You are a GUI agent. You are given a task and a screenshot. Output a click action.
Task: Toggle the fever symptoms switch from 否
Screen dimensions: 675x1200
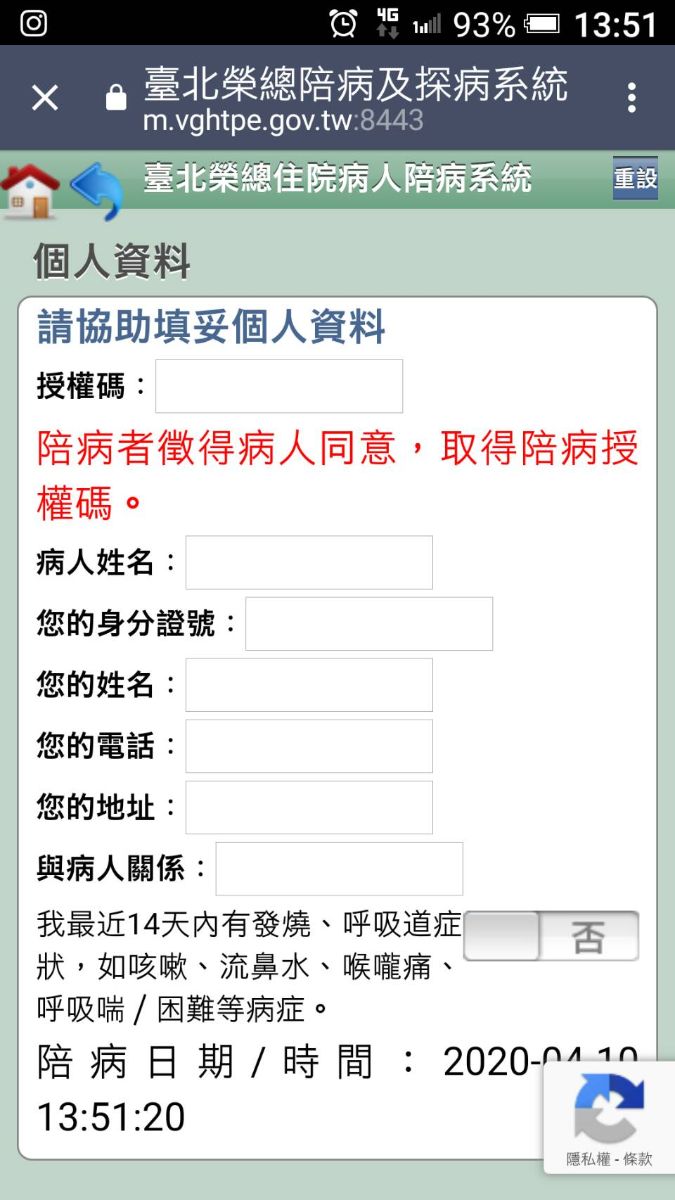tap(551, 937)
